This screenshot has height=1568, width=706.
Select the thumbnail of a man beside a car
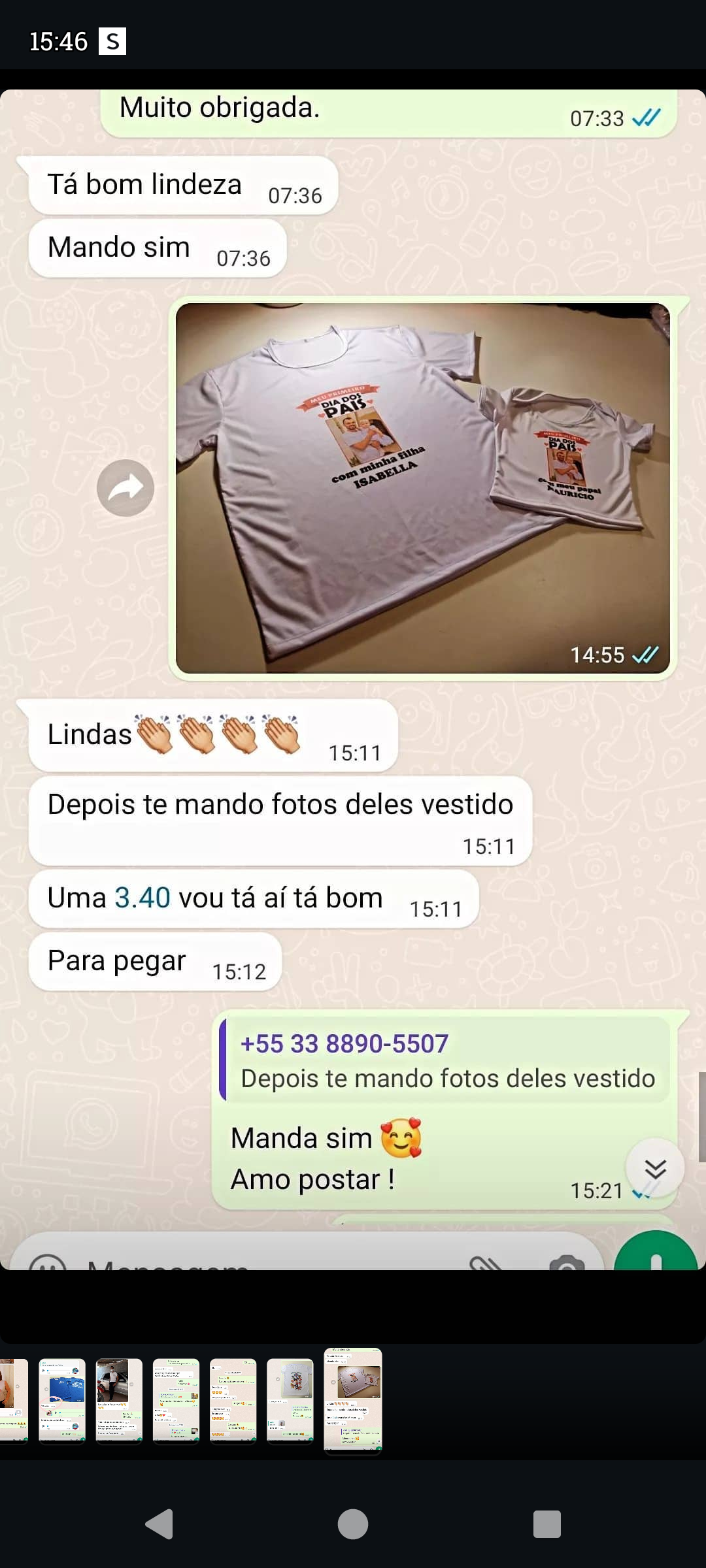[119, 1399]
